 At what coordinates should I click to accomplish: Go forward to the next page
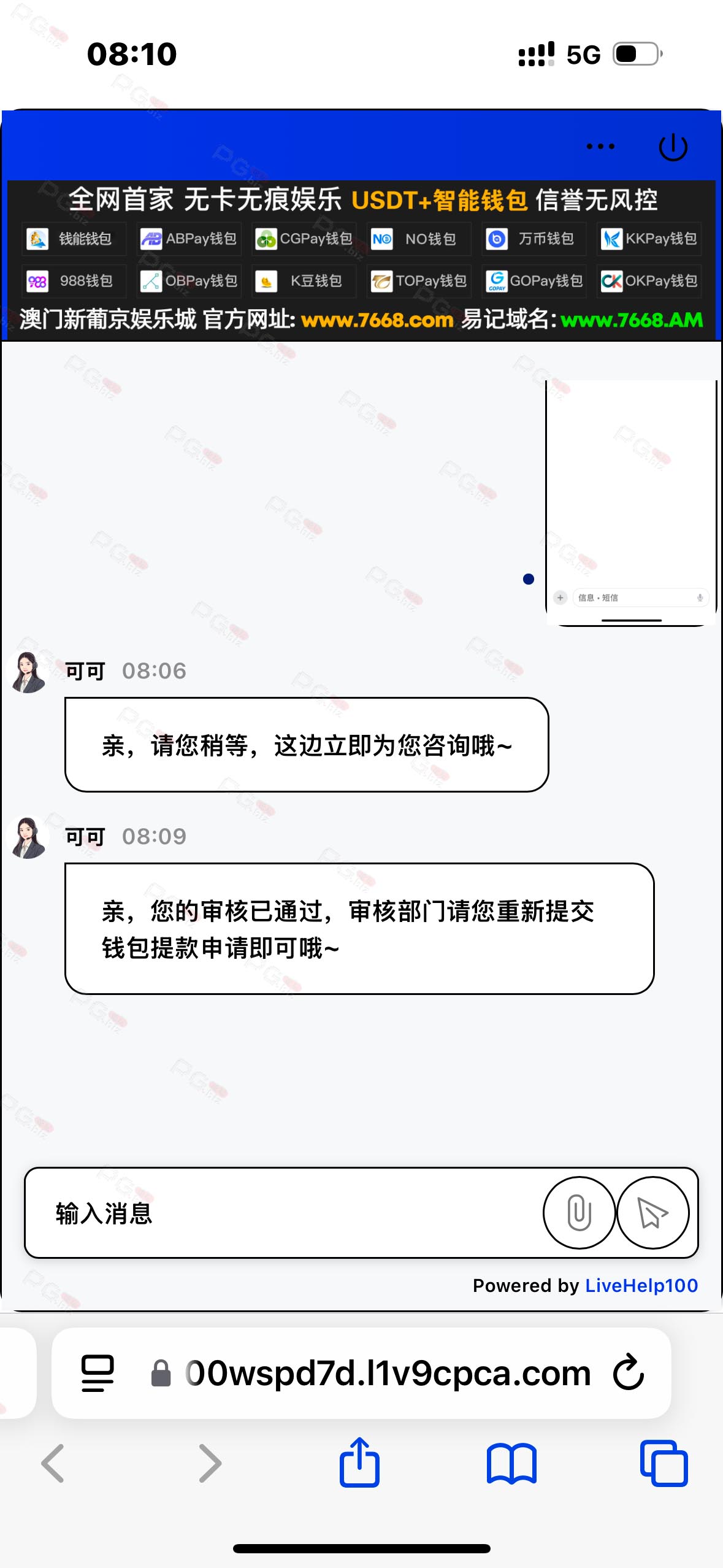(210, 1463)
